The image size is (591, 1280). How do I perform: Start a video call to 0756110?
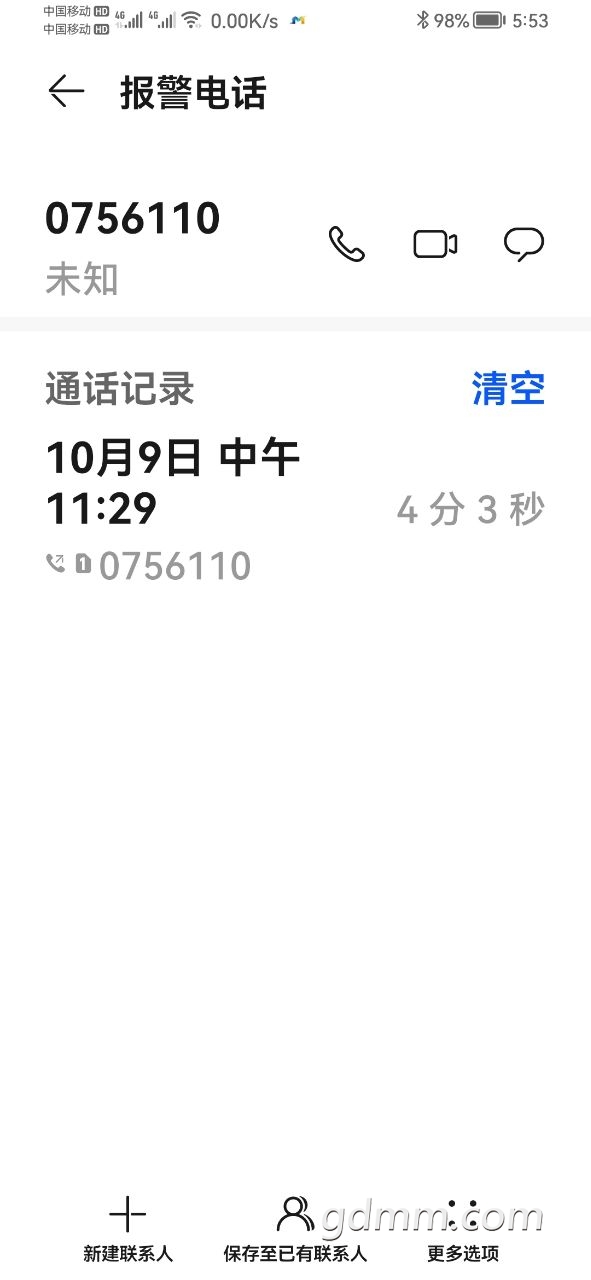coord(435,244)
